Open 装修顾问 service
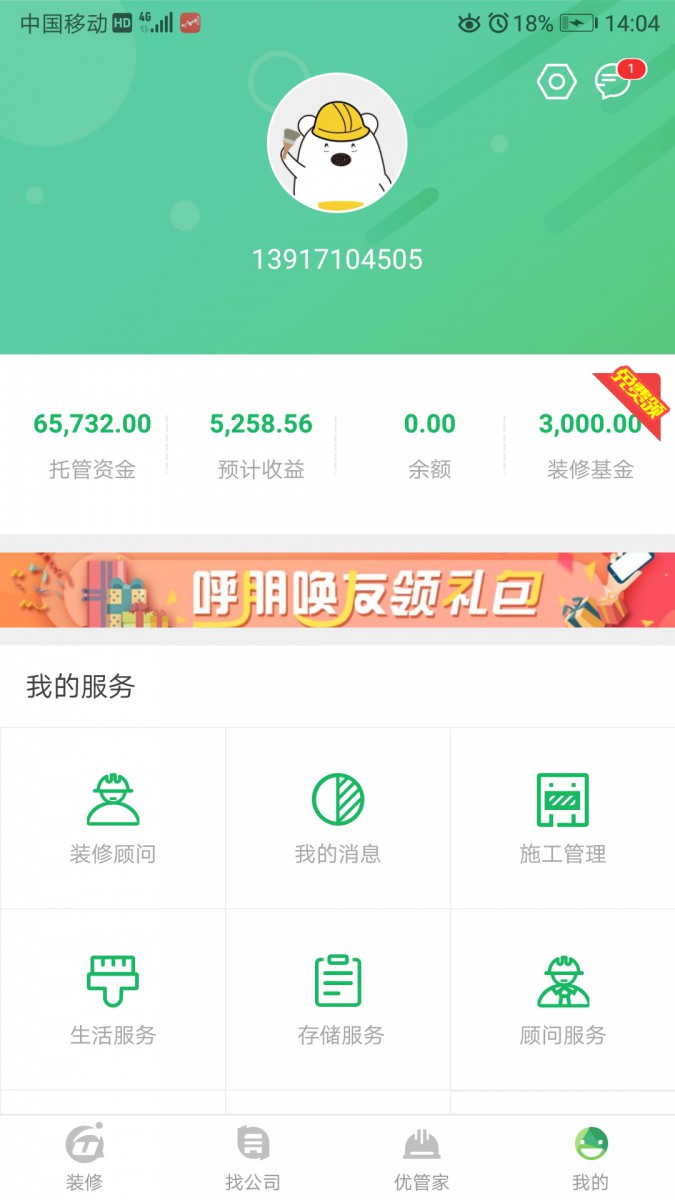 (x=112, y=818)
